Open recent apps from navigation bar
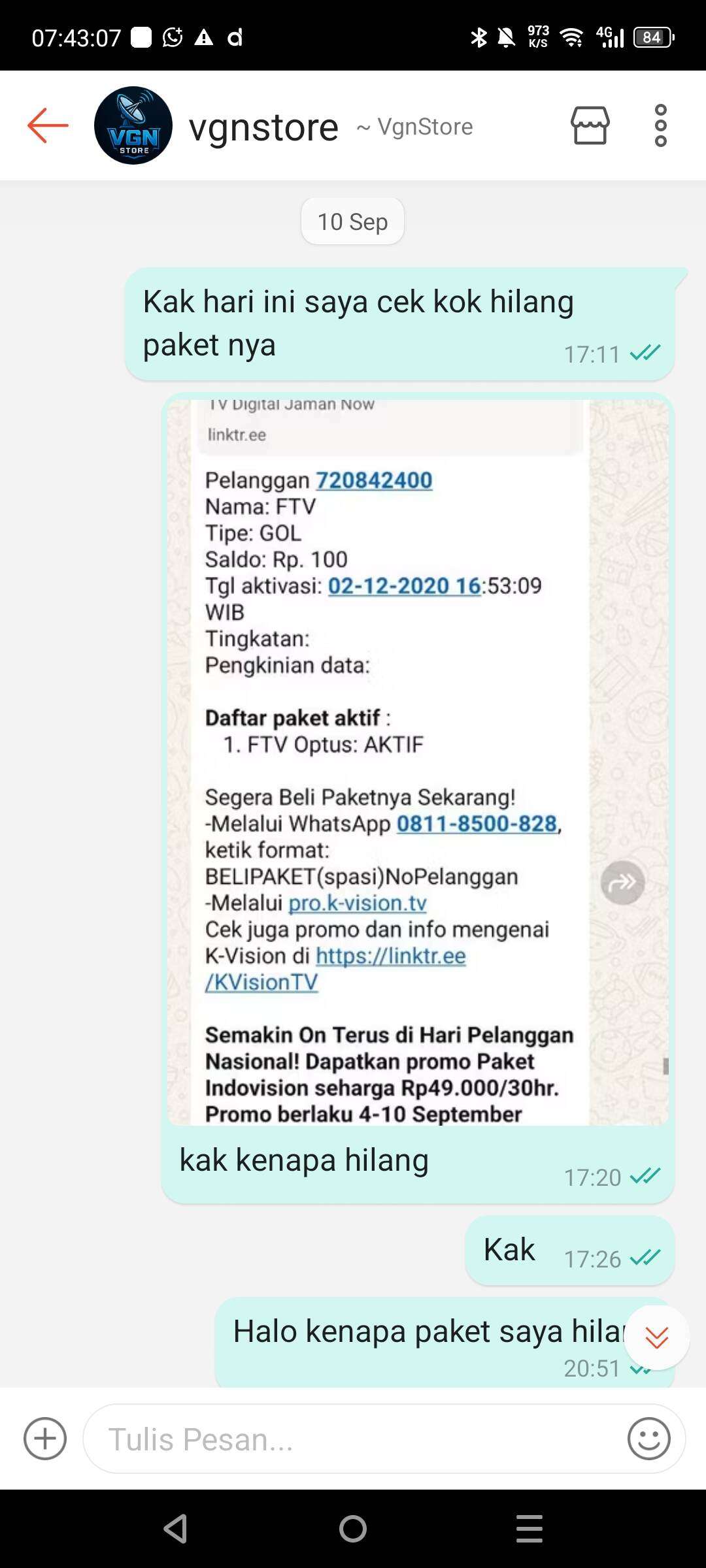706x1568 pixels. [x=529, y=1529]
